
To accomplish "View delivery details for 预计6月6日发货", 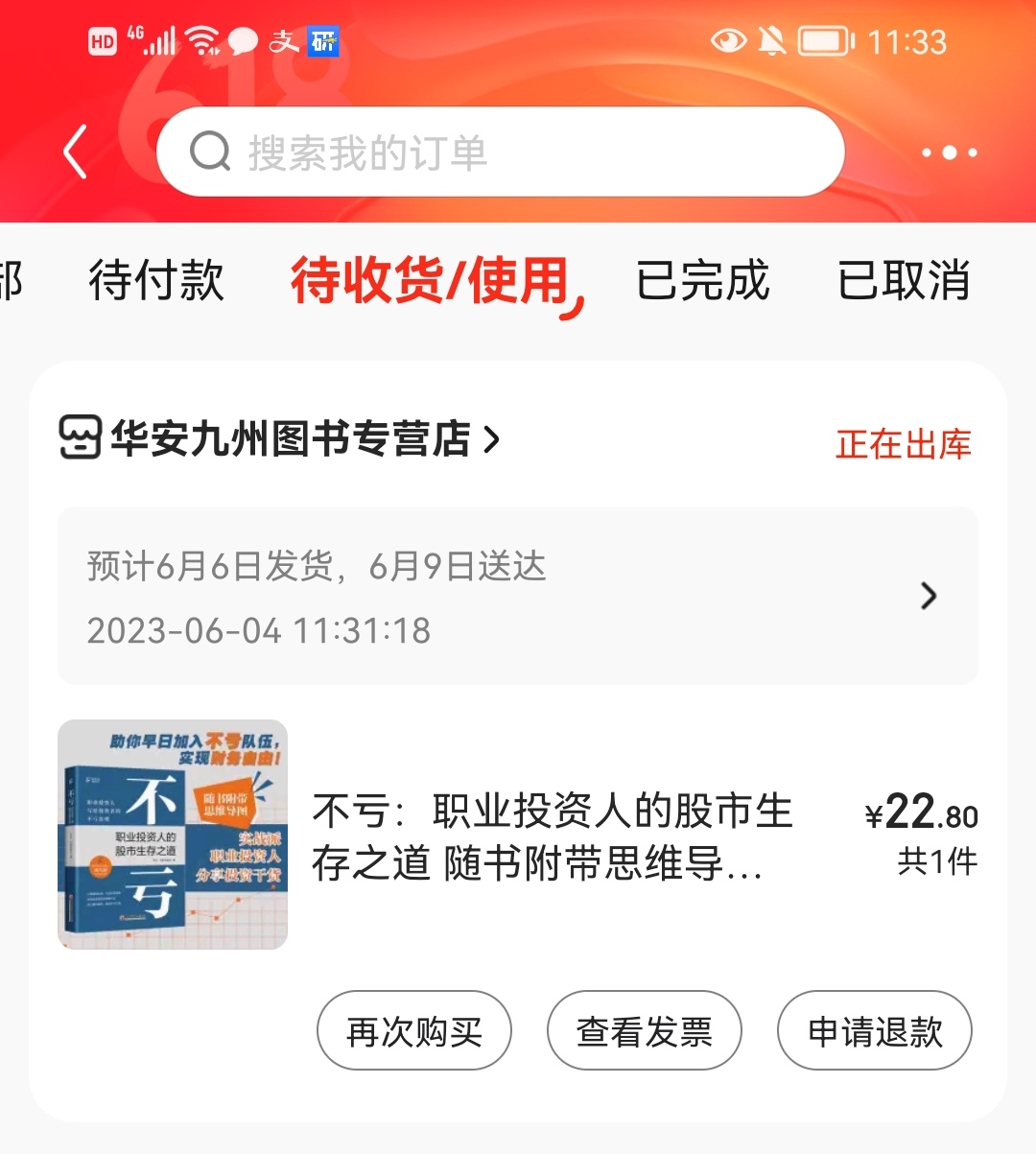I will pos(518,596).
